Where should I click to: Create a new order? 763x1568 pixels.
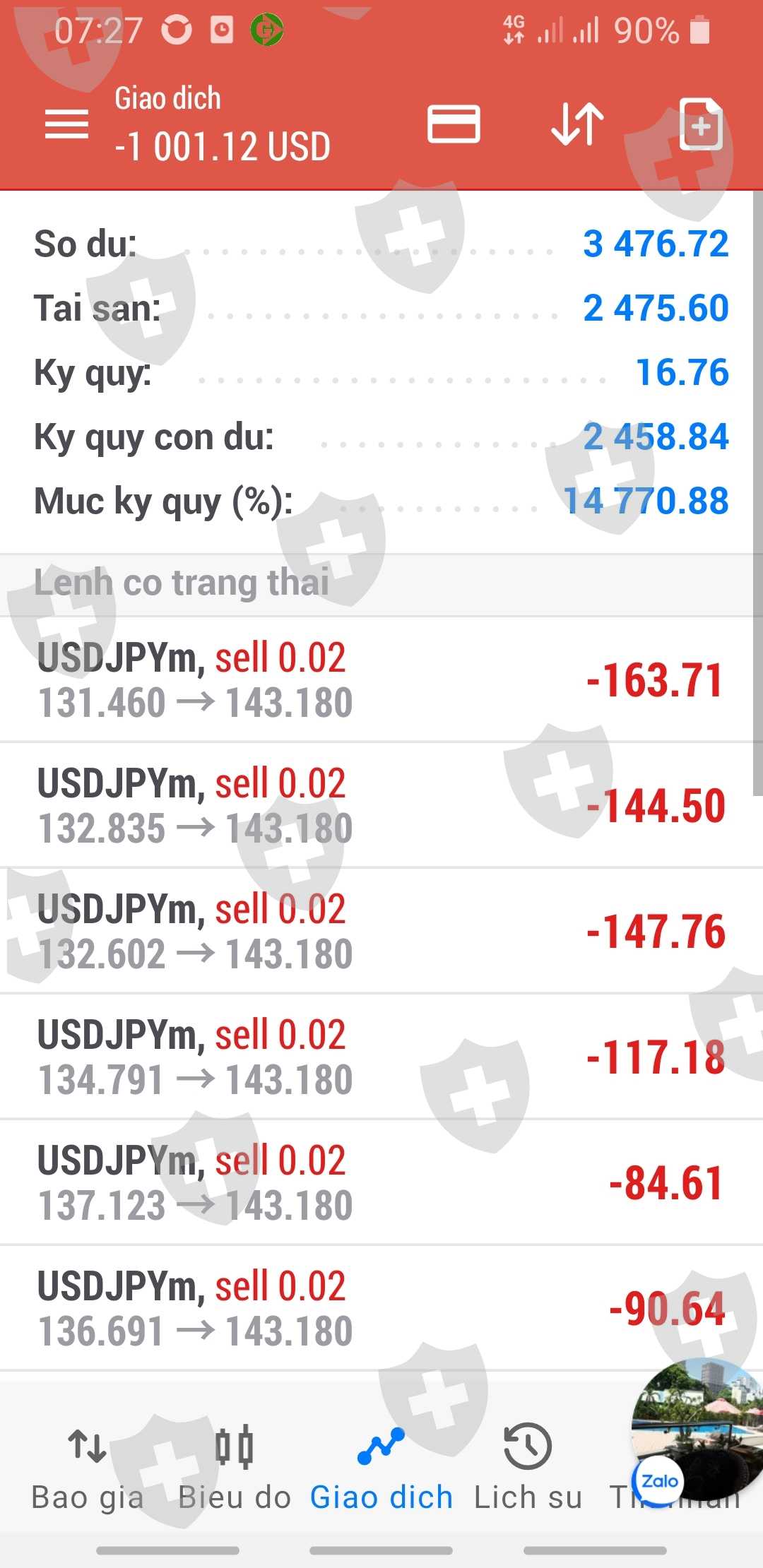700,124
